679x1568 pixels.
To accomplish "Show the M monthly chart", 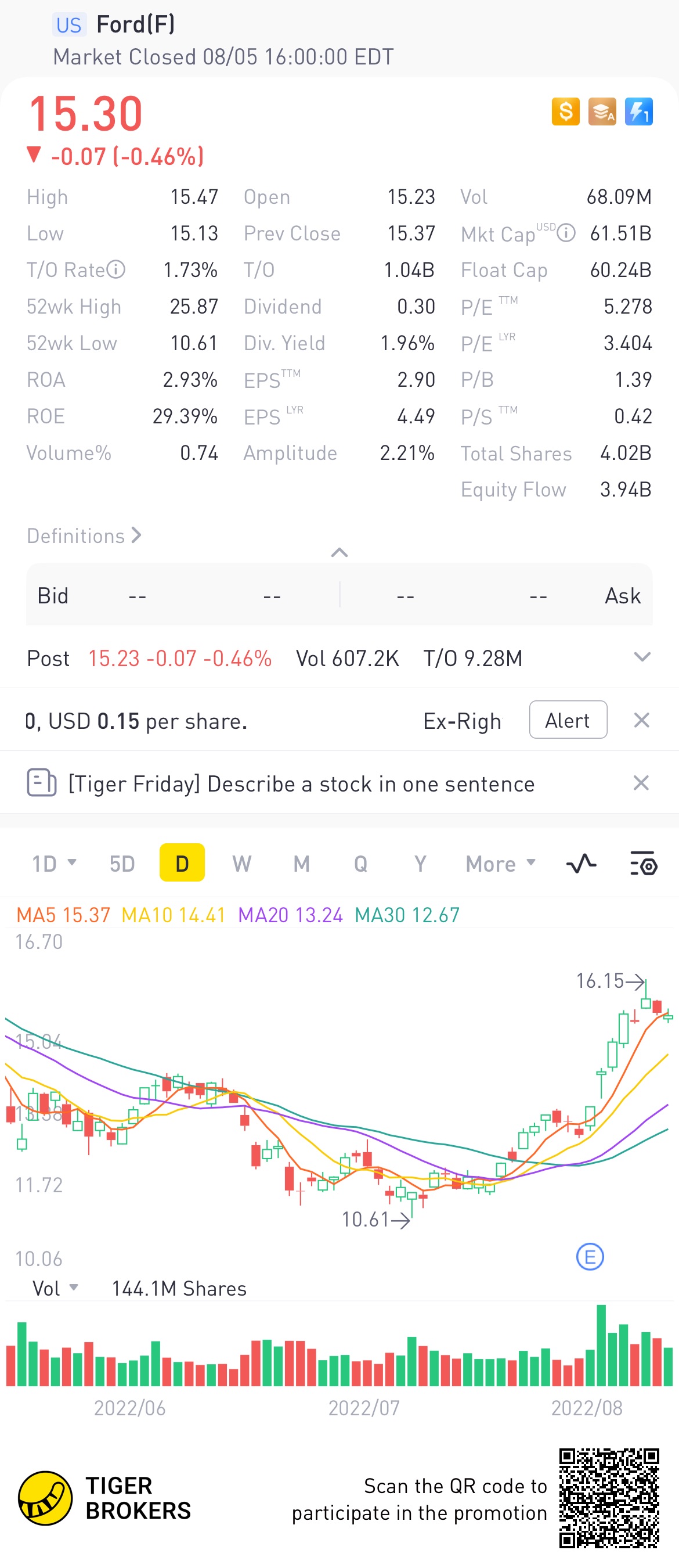I will (x=301, y=863).
